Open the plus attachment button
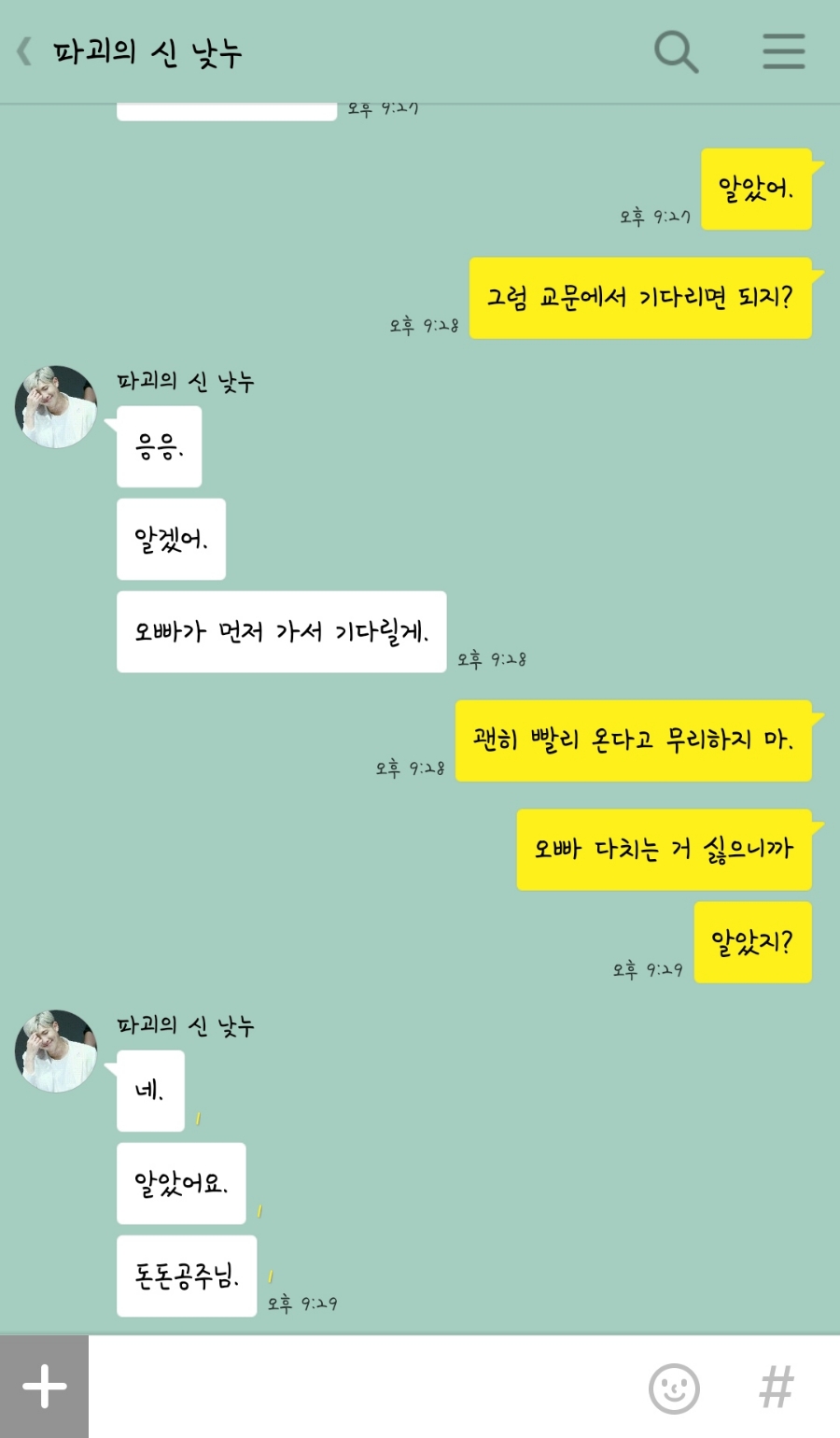Image resolution: width=840 pixels, height=1438 pixels. coord(44,1387)
